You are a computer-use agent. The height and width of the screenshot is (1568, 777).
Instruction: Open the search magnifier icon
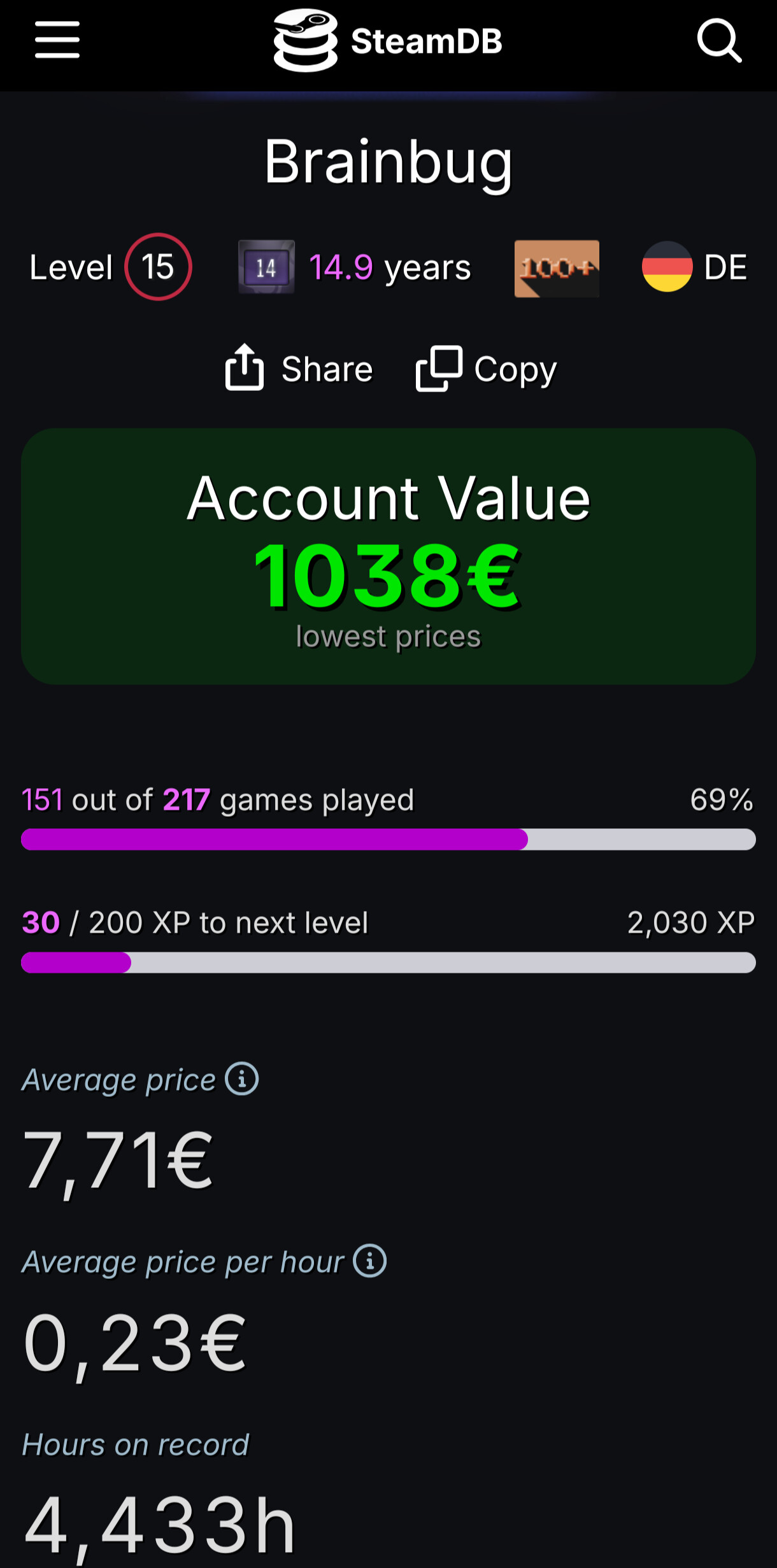point(719,41)
